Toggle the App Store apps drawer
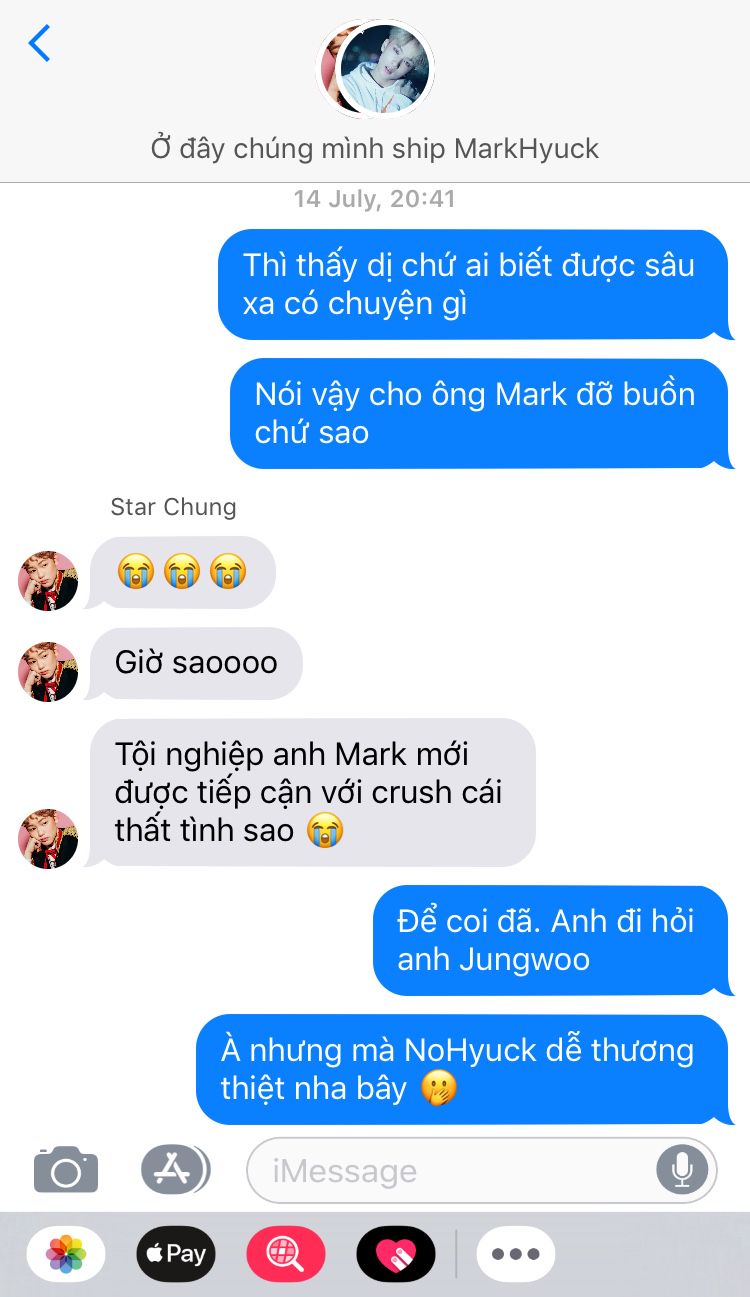 (175, 1169)
